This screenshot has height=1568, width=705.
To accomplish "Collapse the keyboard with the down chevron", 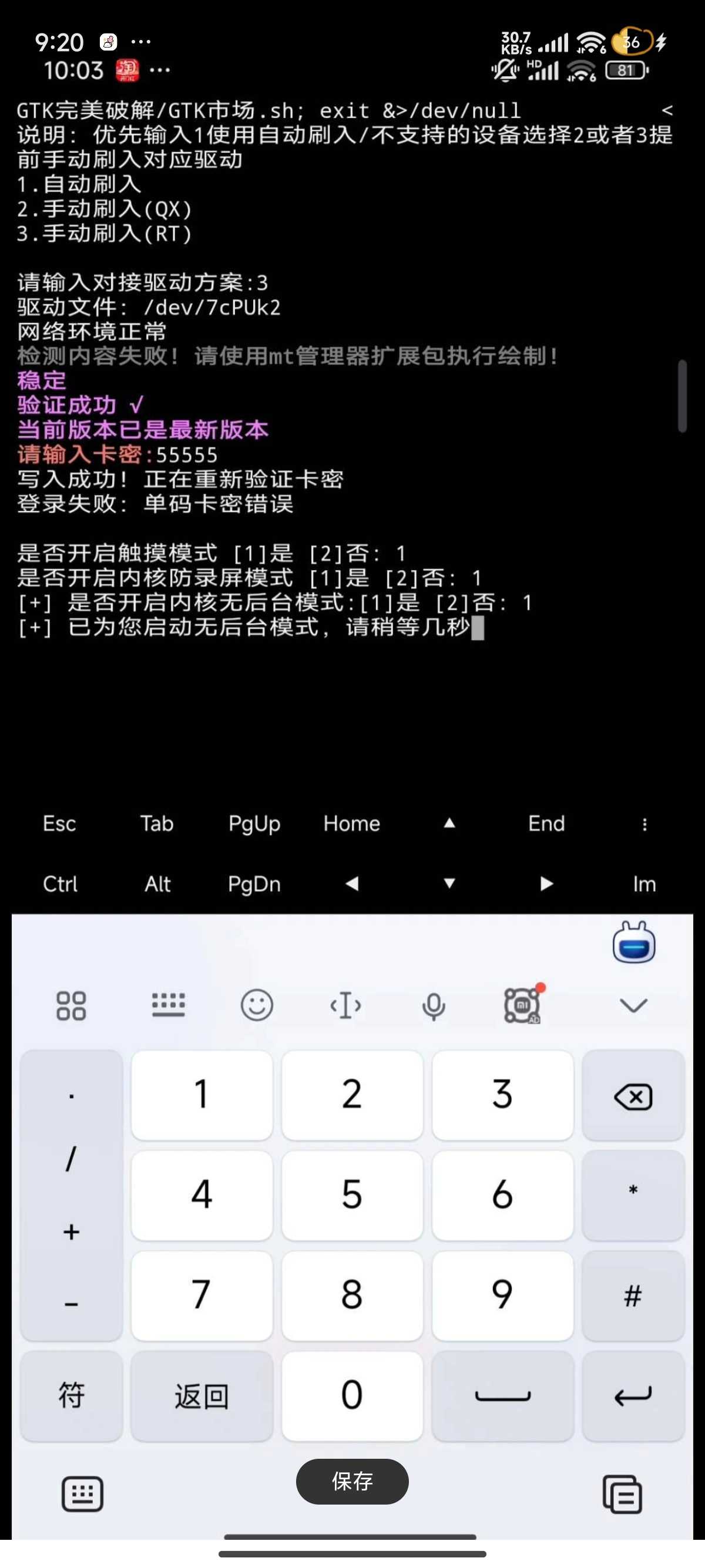I will pos(633,1005).
